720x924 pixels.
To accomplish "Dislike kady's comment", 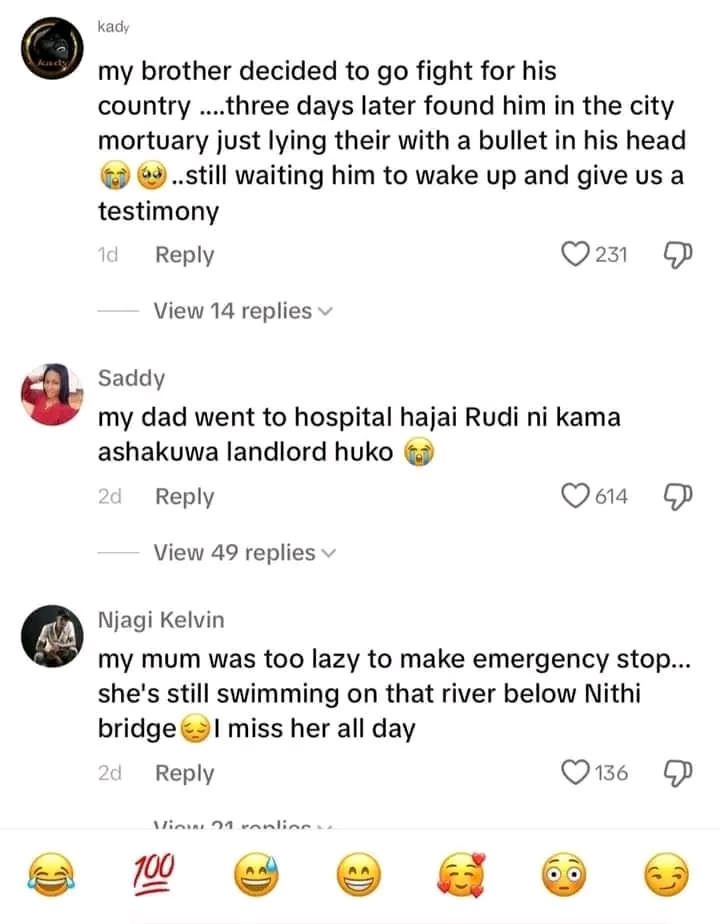I will coord(678,255).
